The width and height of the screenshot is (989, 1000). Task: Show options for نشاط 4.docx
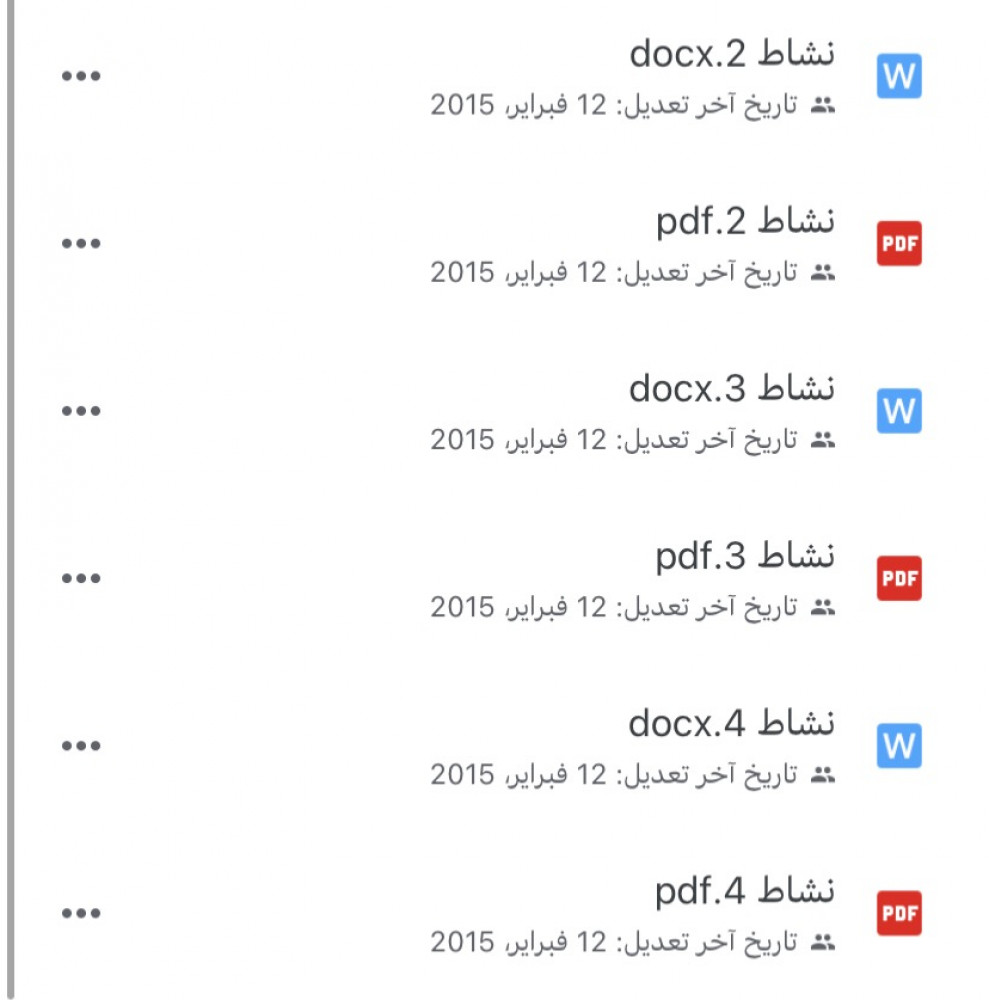pos(81,746)
